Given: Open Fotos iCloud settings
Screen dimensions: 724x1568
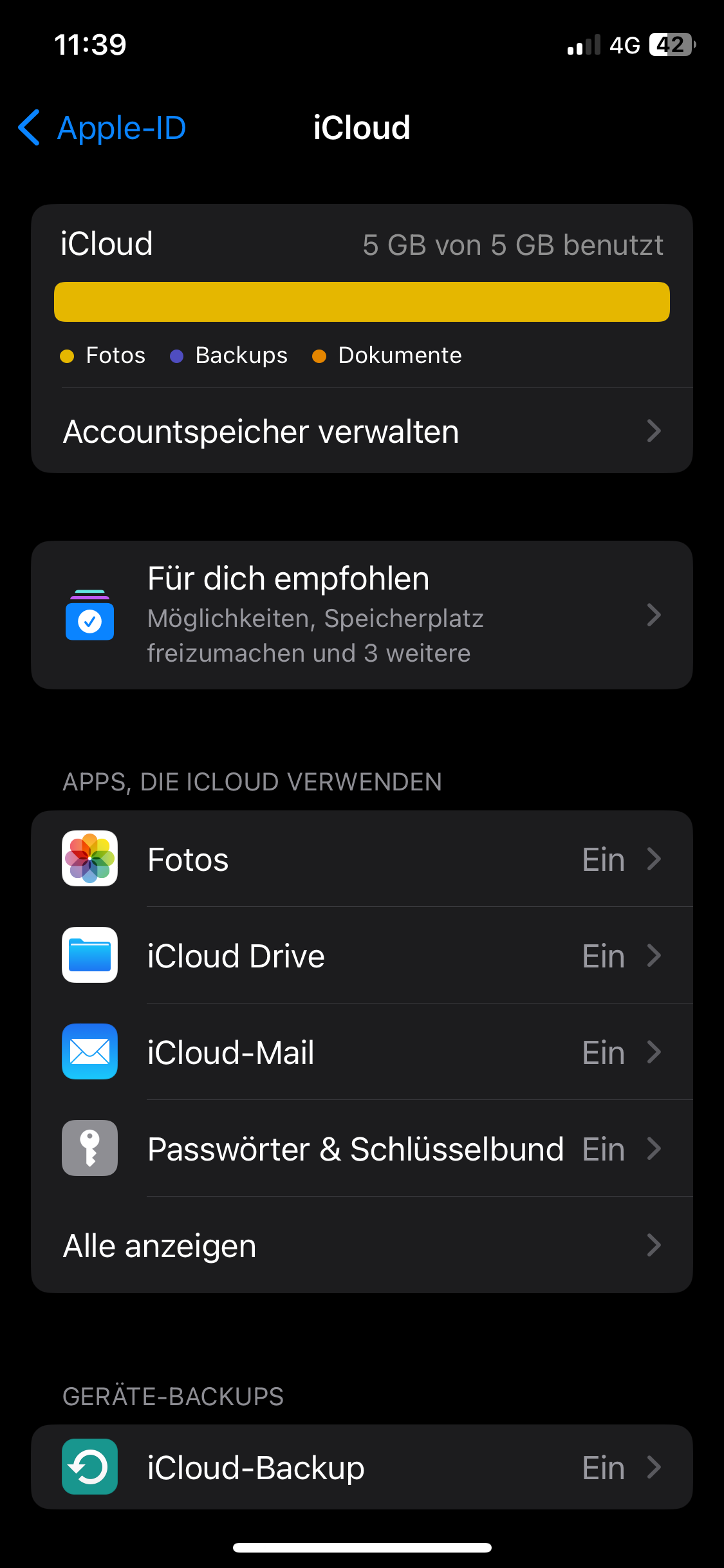Looking at the screenshot, I should 360,859.
